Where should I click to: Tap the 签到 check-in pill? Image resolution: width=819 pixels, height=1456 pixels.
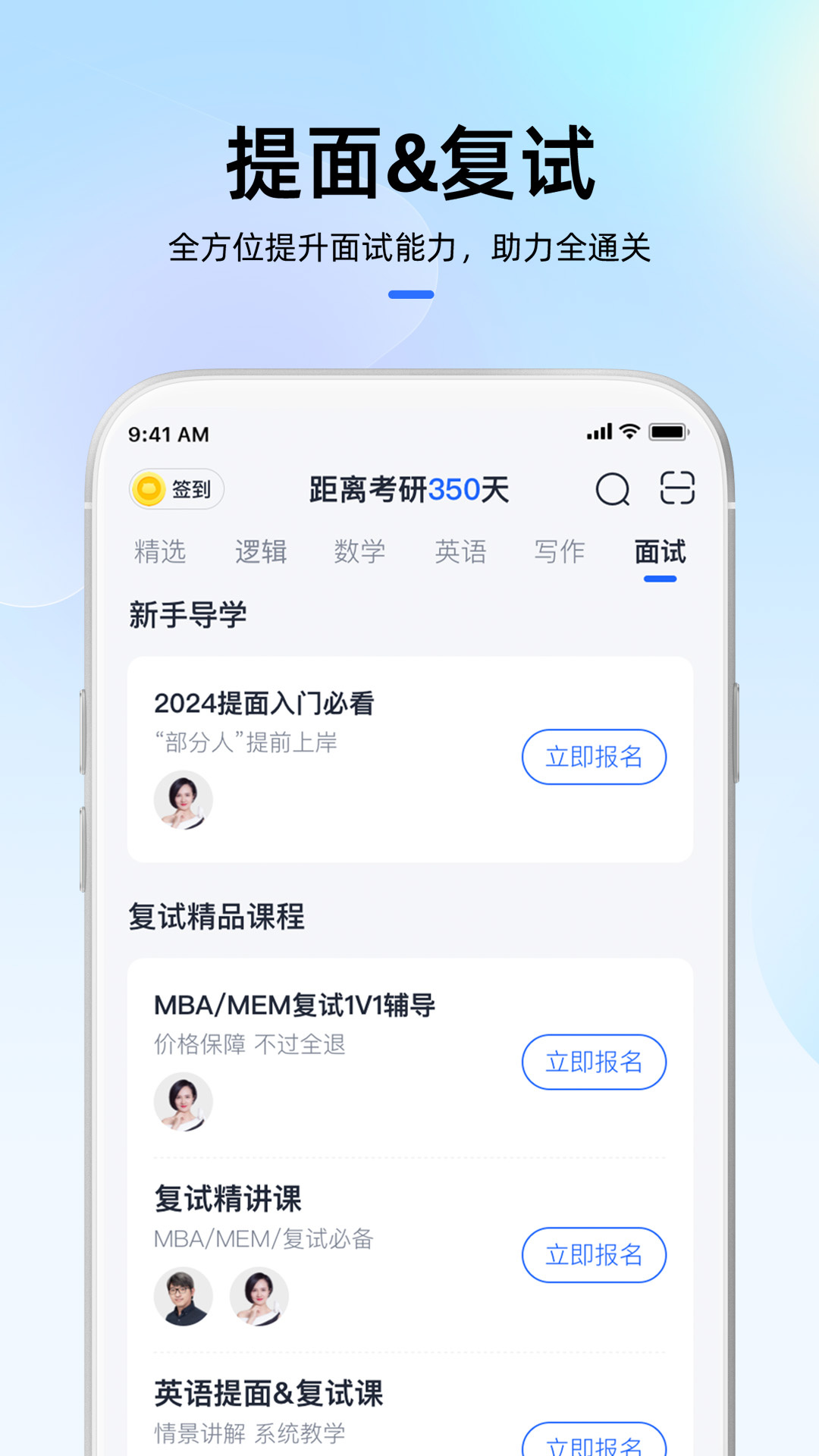coord(176,490)
